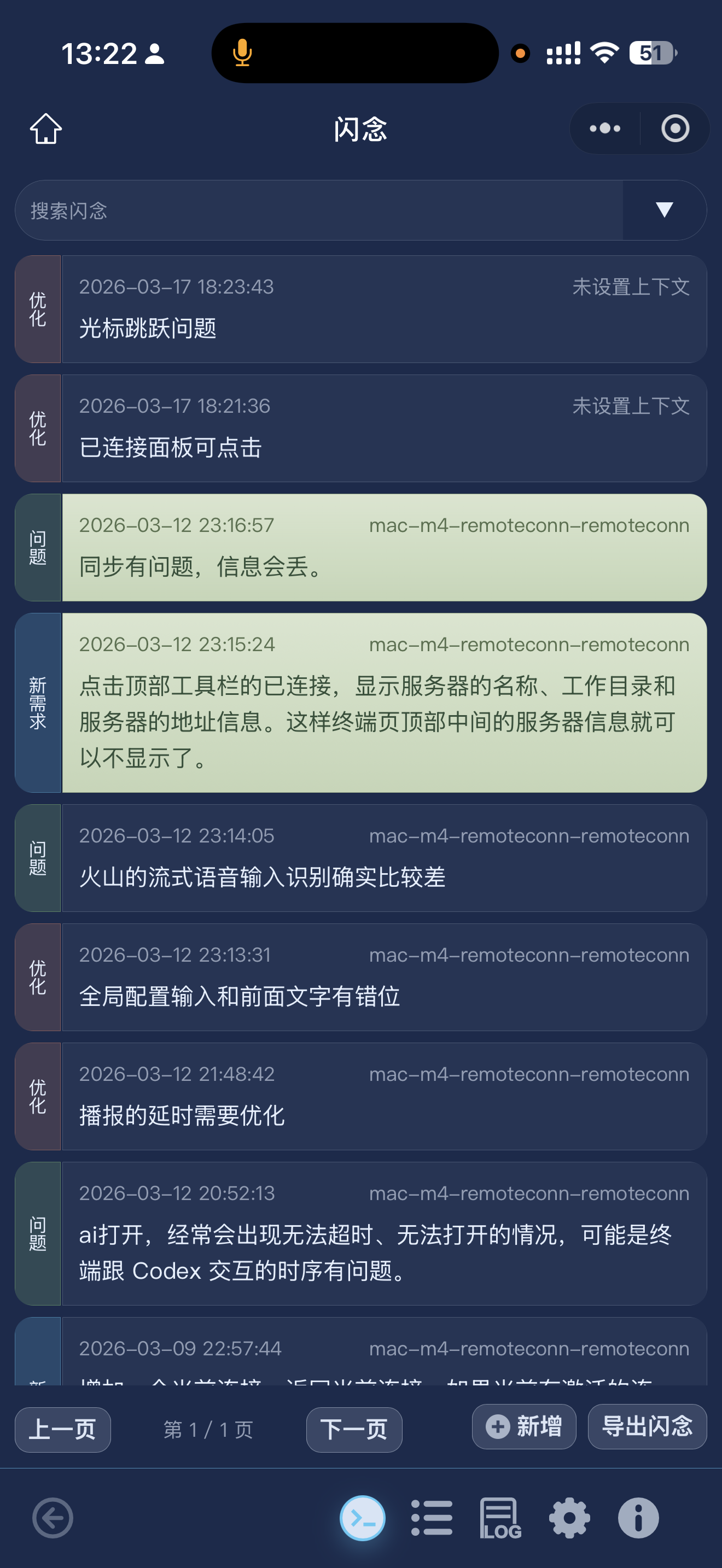Image resolution: width=722 pixels, height=1568 pixels.
Task: Open the note about ai打开 and Codex timing
Action: click(x=383, y=1234)
